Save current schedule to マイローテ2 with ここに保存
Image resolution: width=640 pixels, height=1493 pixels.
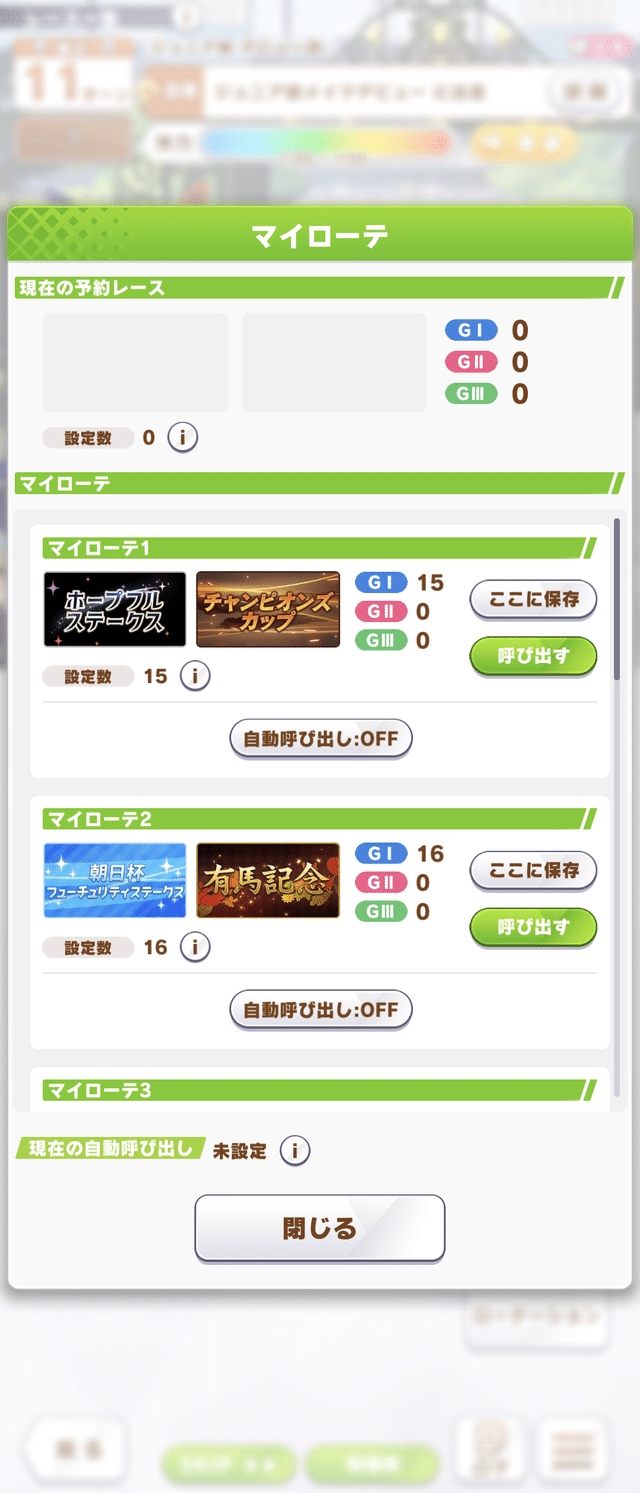click(533, 870)
